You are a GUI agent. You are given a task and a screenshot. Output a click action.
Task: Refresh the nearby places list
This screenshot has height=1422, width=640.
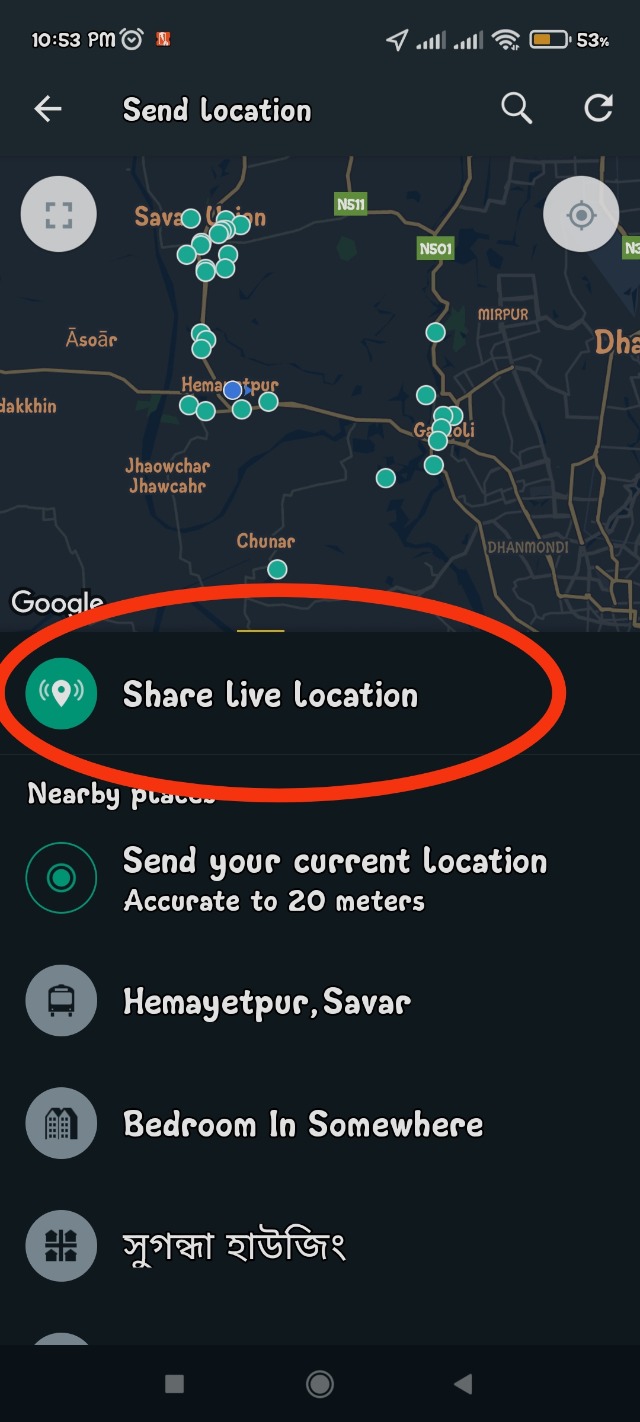pyautogui.click(x=598, y=109)
